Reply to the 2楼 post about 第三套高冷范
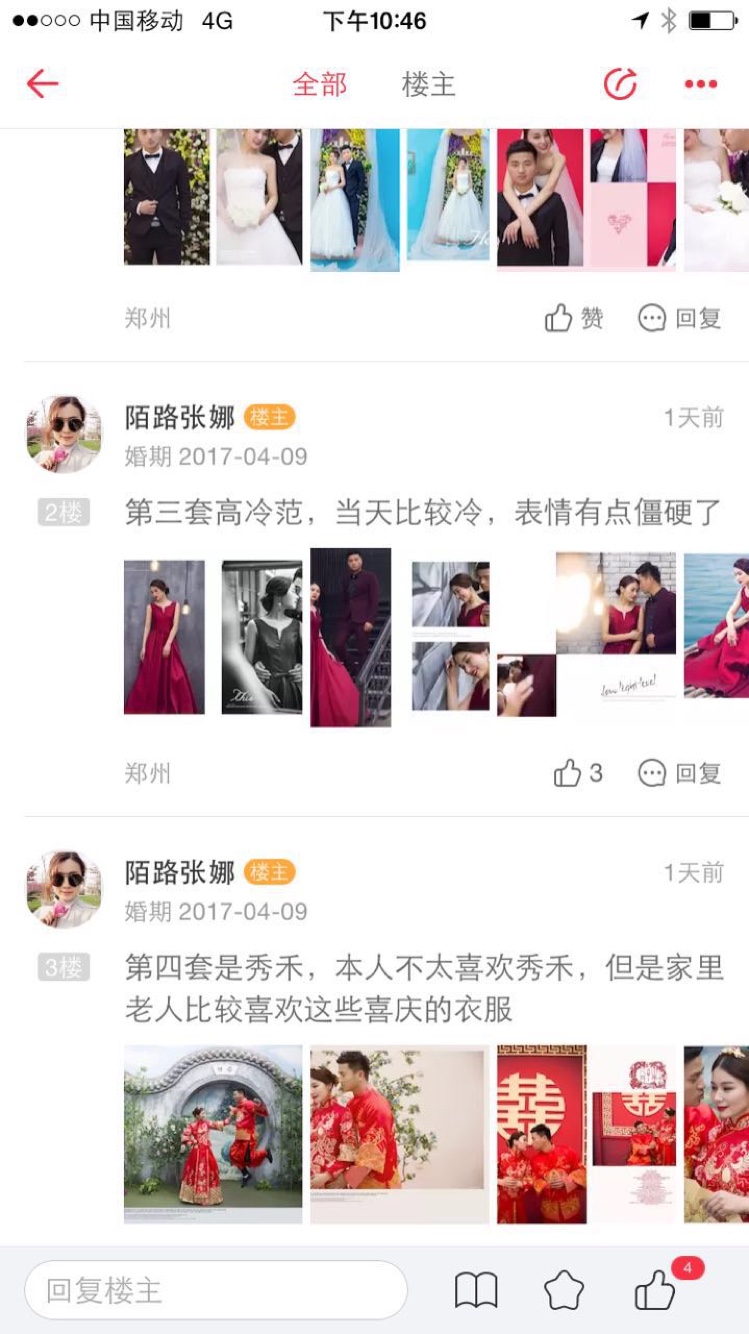This screenshot has height=1334, width=749. click(680, 773)
